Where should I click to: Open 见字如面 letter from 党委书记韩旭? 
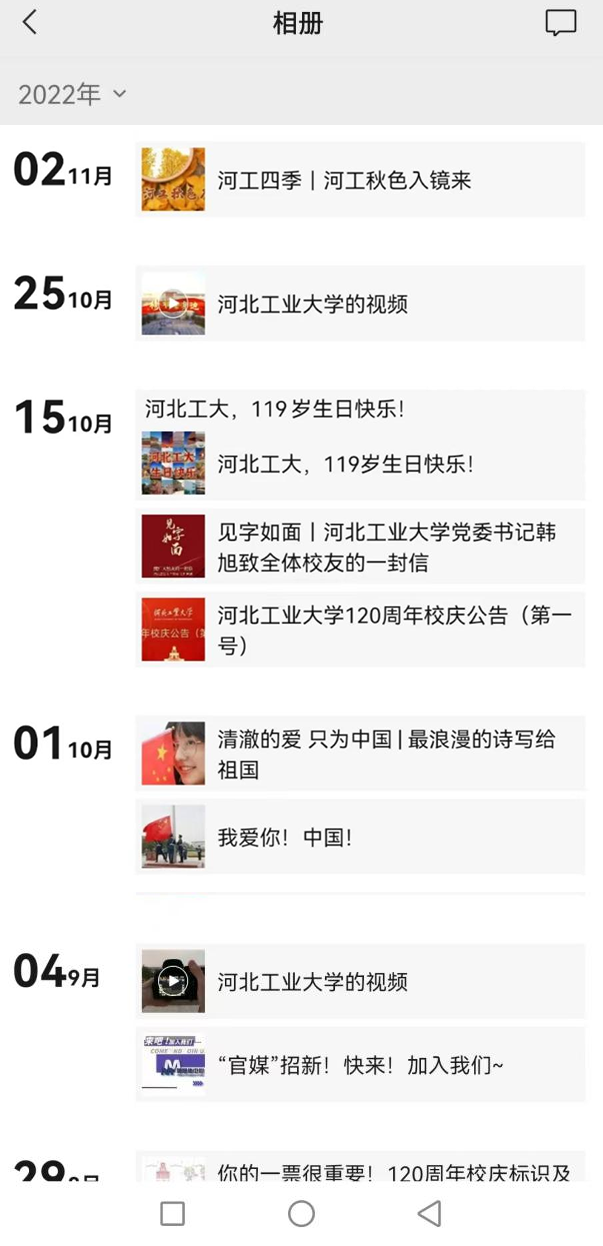pyautogui.click(x=360, y=547)
